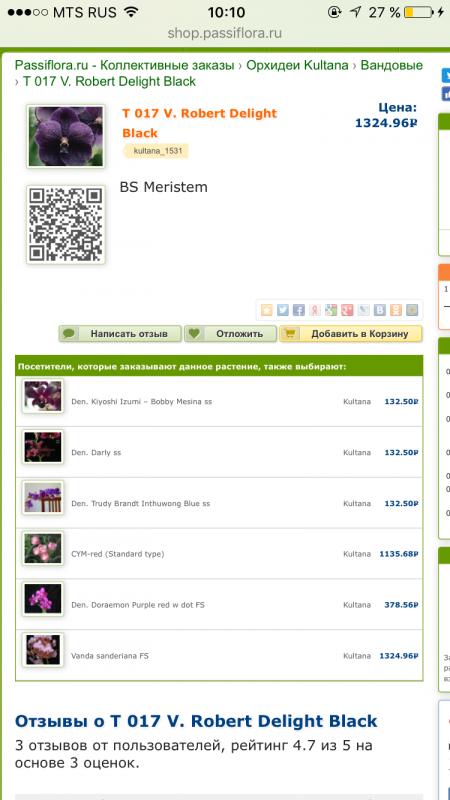Open Den. Doraemon Purple red w dot FS
The height and width of the screenshot is (800, 450).
(x=138, y=605)
